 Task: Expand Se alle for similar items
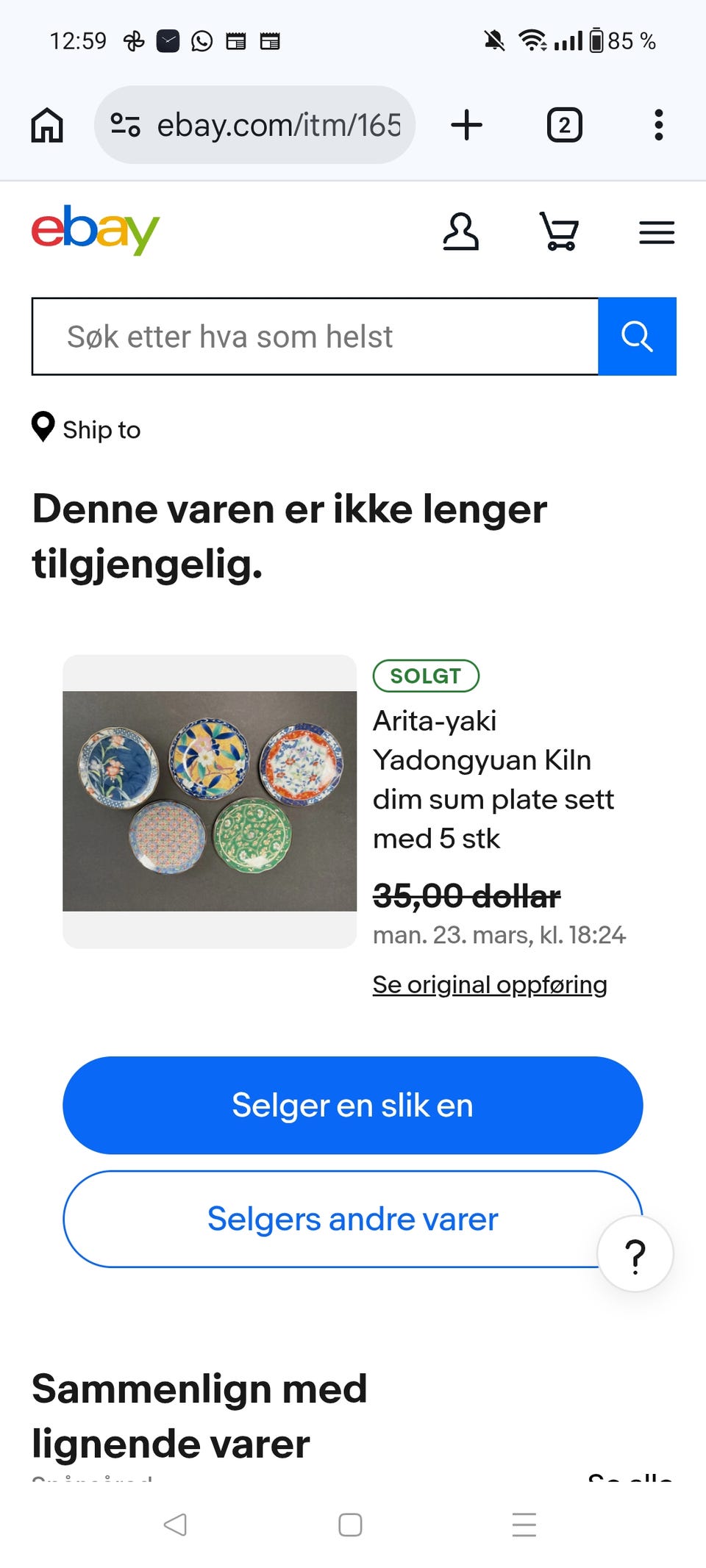click(631, 1478)
